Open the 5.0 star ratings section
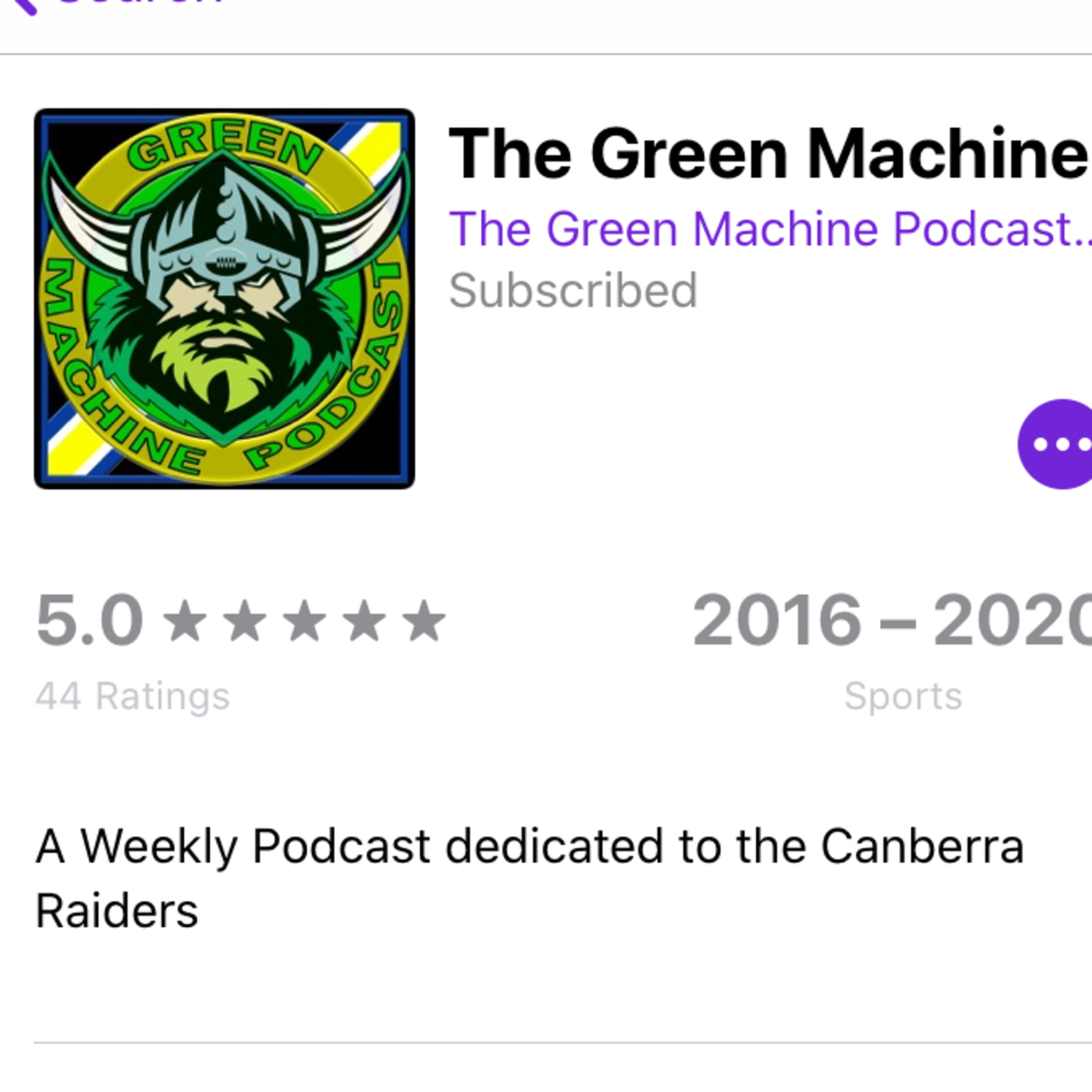1092x1092 pixels. [x=241, y=650]
